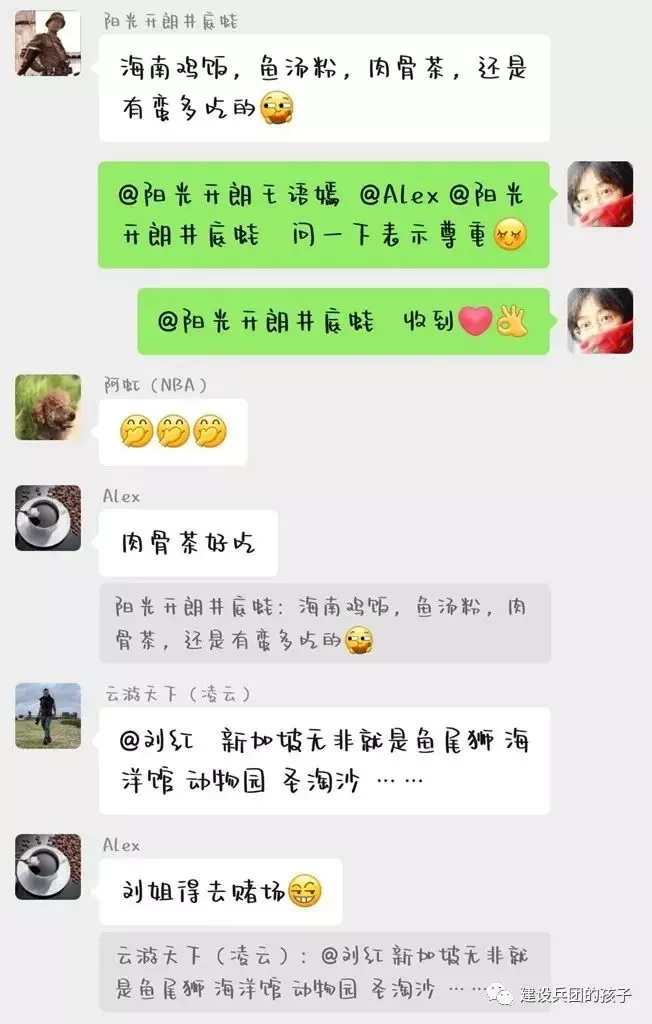Viewport: 652px width, 1024px height.
Task: Tap own avatar beside 收到 message
Action: coord(600,320)
